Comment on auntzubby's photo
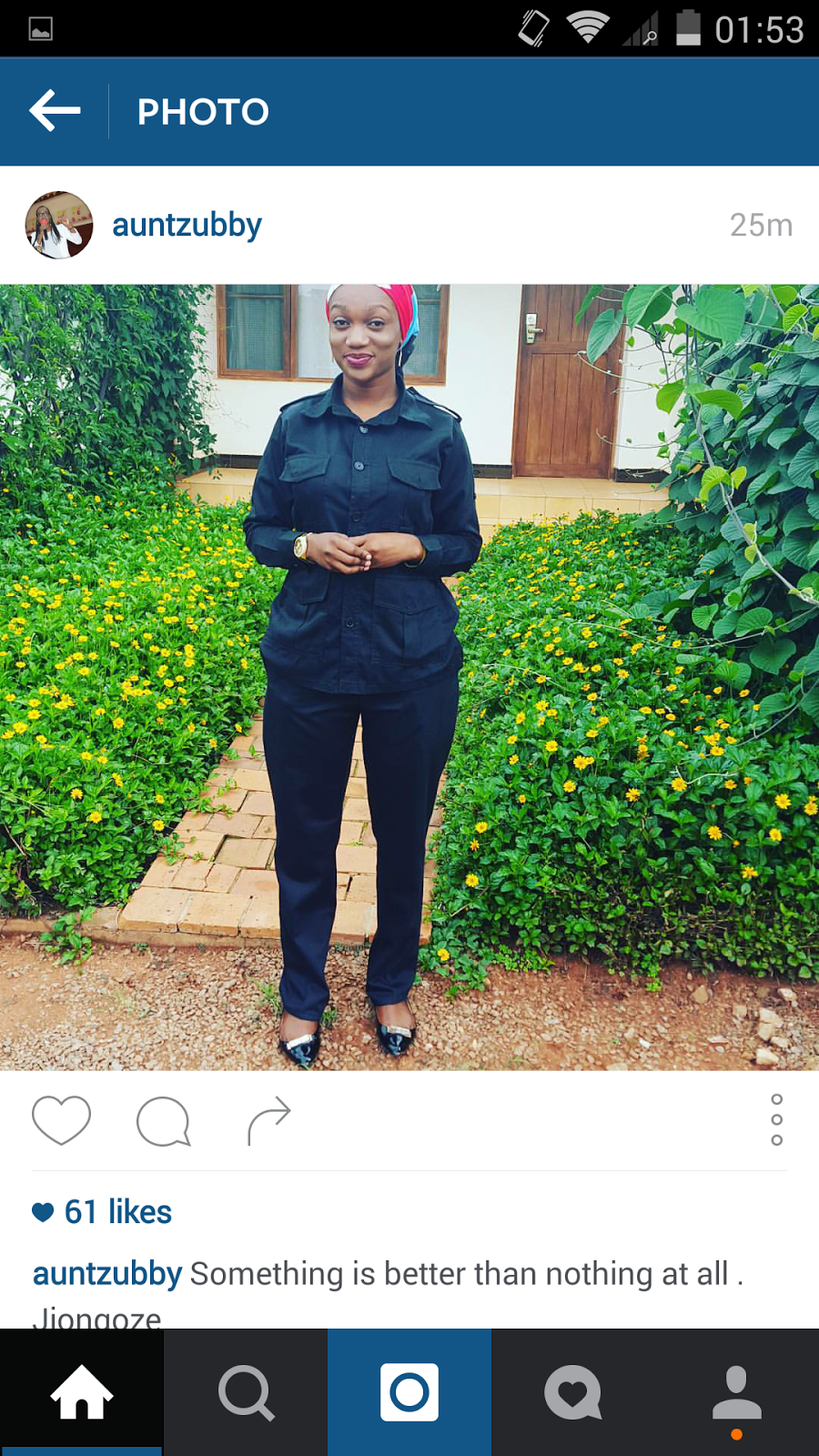This screenshot has width=819, height=1456. click(163, 1121)
